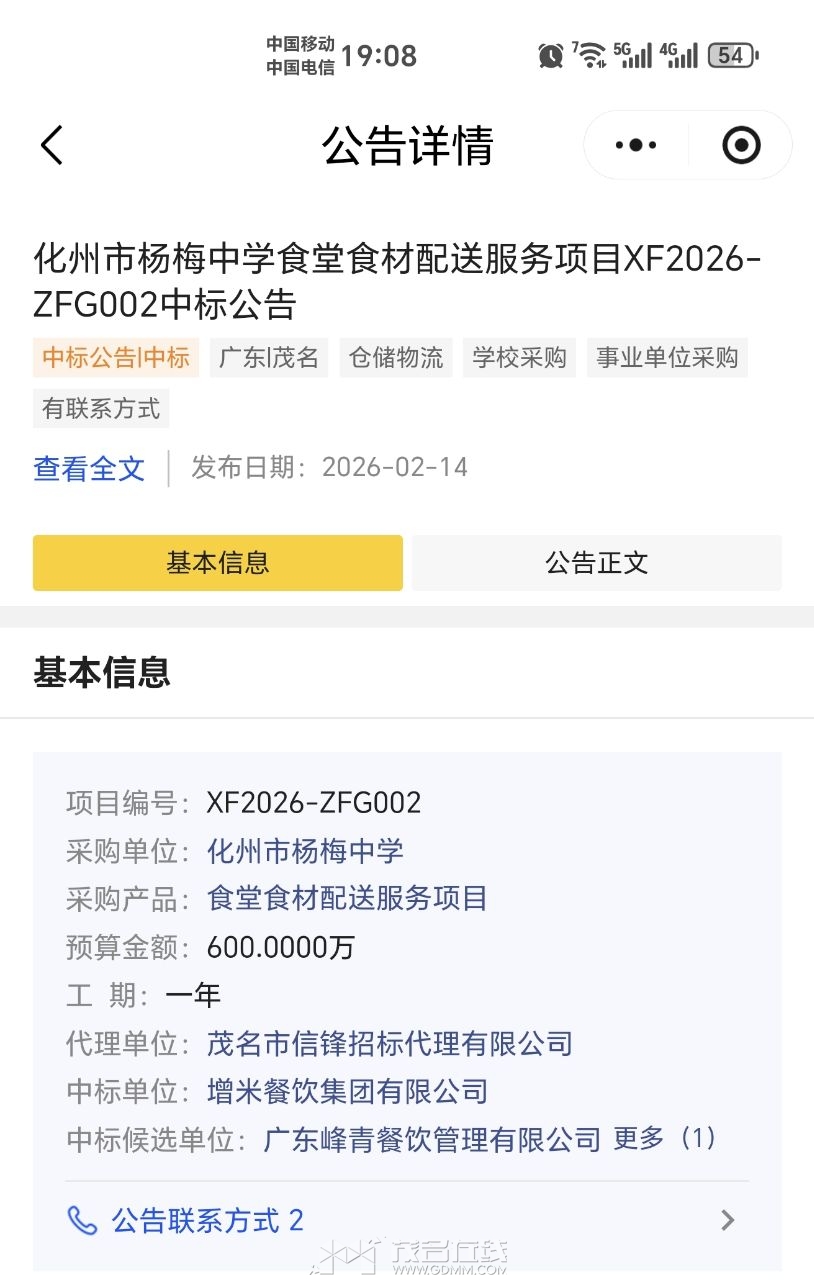The image size is (814, 1280).
Task: Tap the 事业单位采购 tag
Action: (x=667, y=358)
